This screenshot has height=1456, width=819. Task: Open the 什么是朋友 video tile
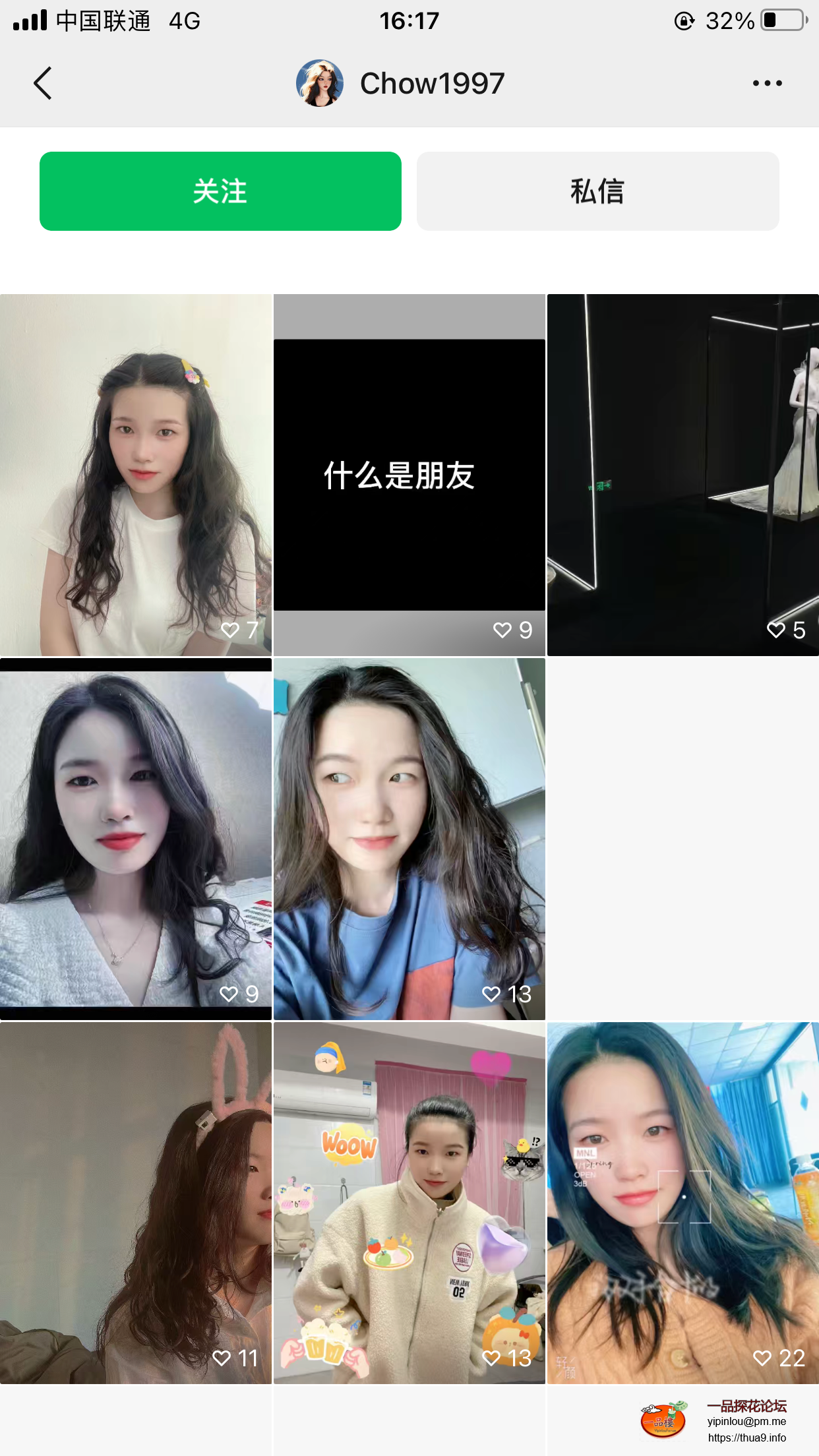409,475
